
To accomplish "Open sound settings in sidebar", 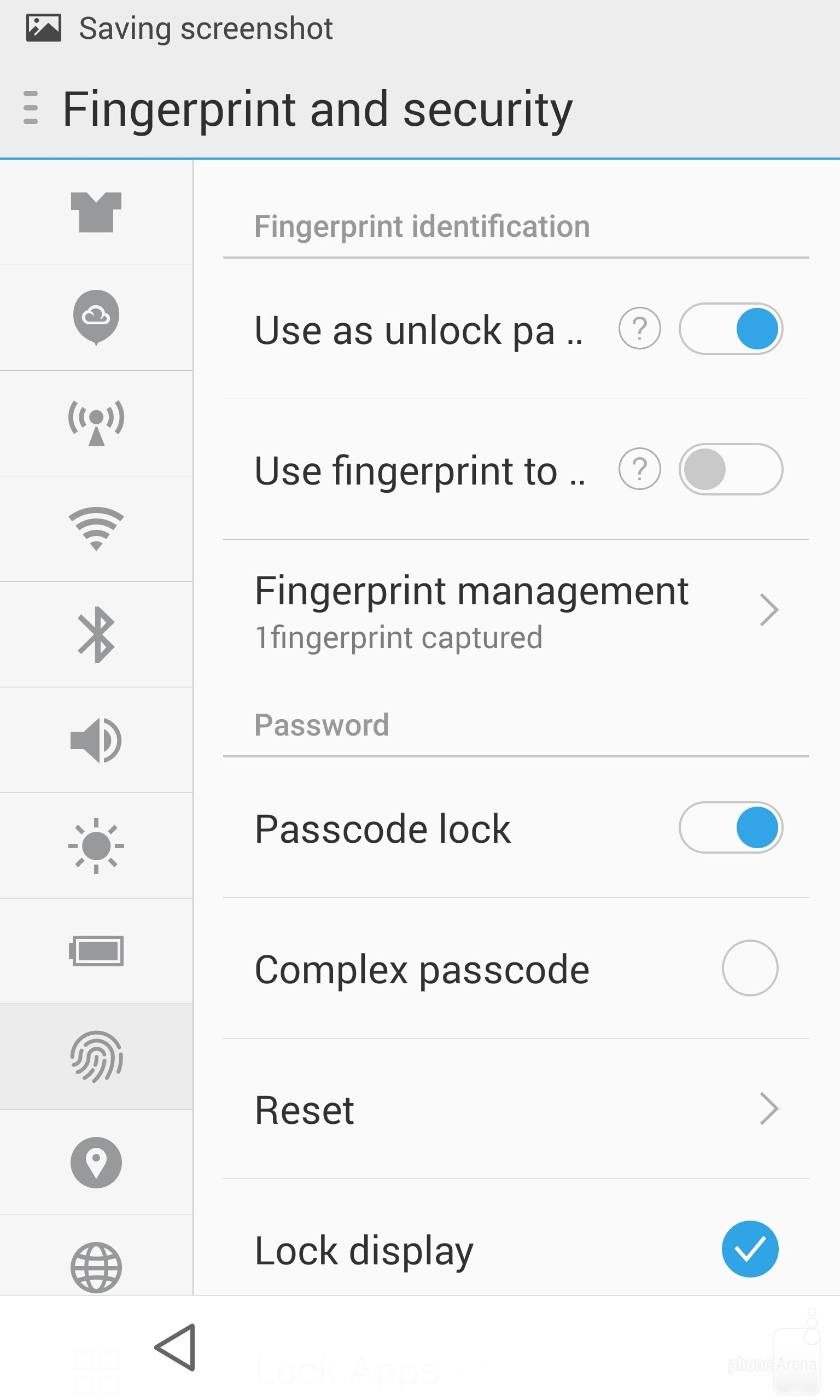I will pos(96,739).
